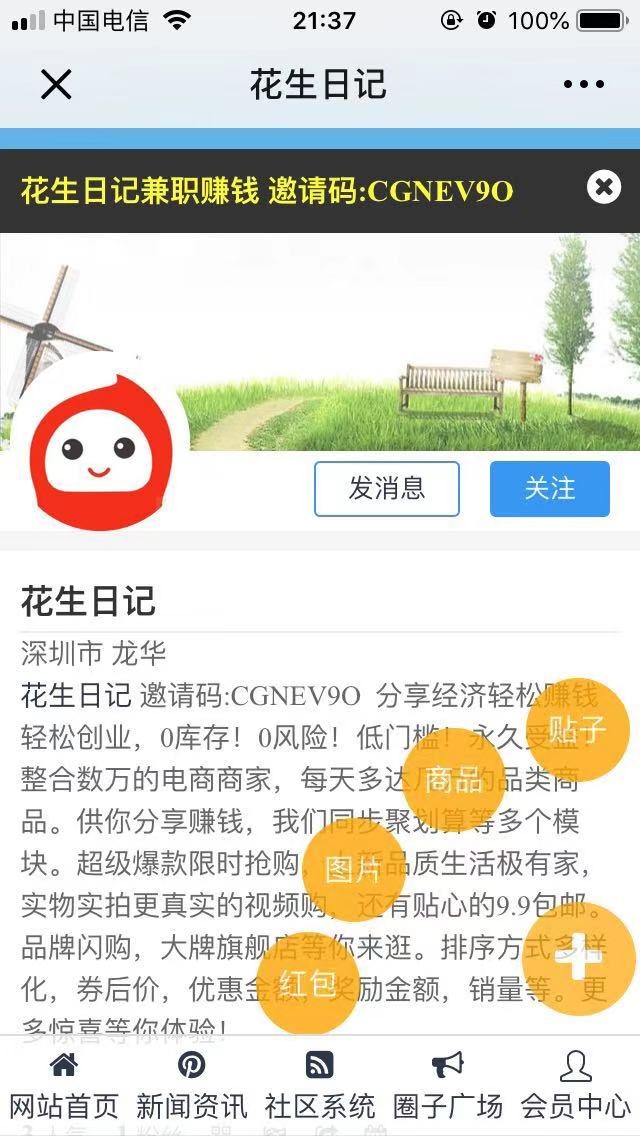Choose the 商品 floating option
The width and height of the screenshot is (640, 1136).
point(454,780)
